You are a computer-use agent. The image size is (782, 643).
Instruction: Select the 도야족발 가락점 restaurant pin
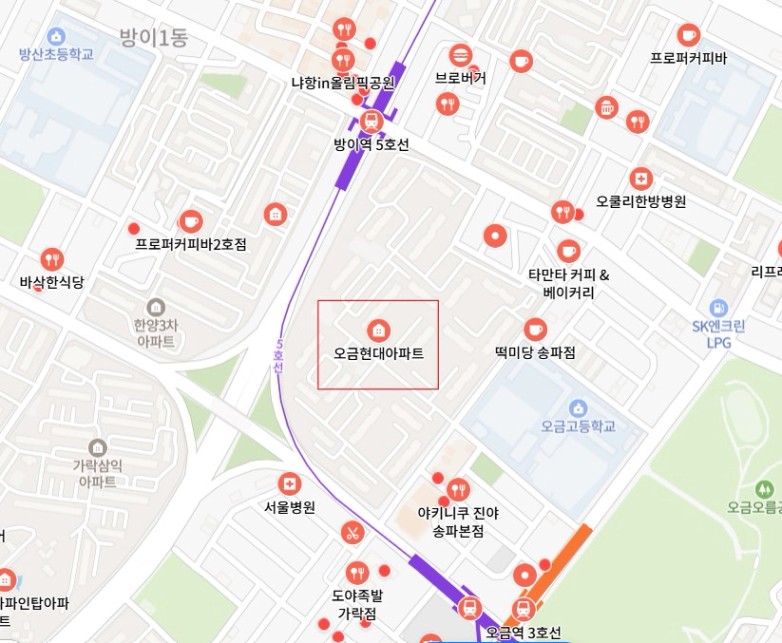[x=357, y=573]
